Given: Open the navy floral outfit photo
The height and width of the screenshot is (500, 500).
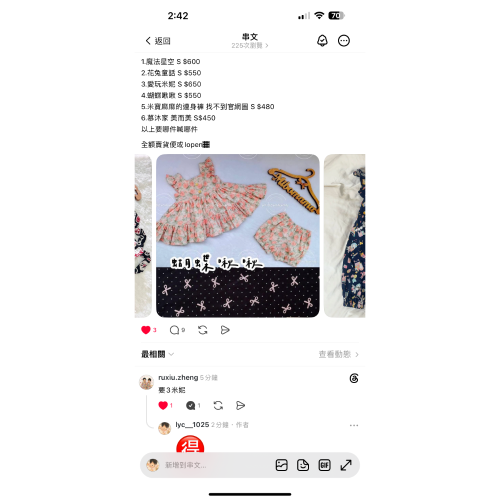Looking at the screenshot, I should tap(345, 236).
